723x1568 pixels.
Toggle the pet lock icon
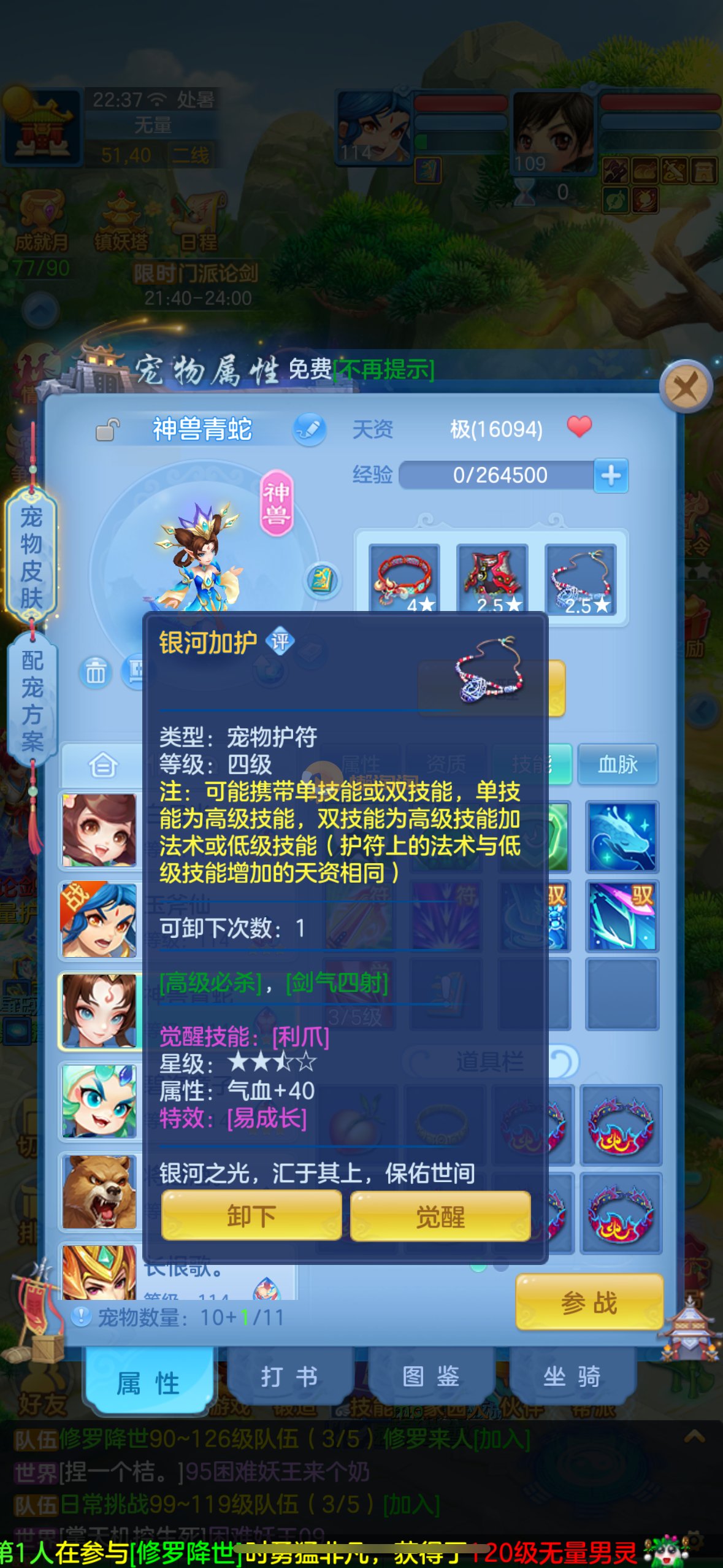(107, 429)
